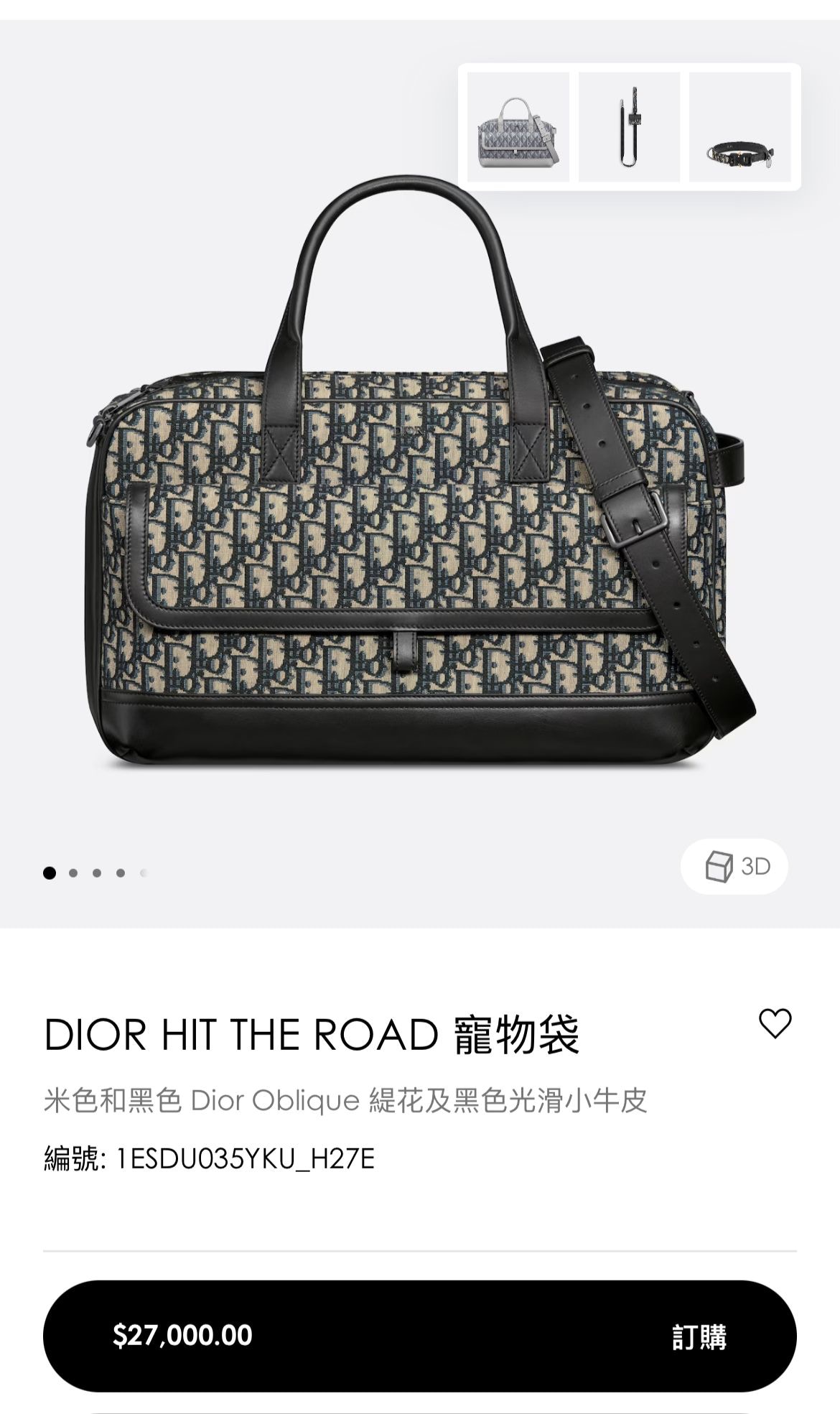Add pet bag to wishlist heart
The height and width of the screenshot is (1414, 840).
[775, 1023]
